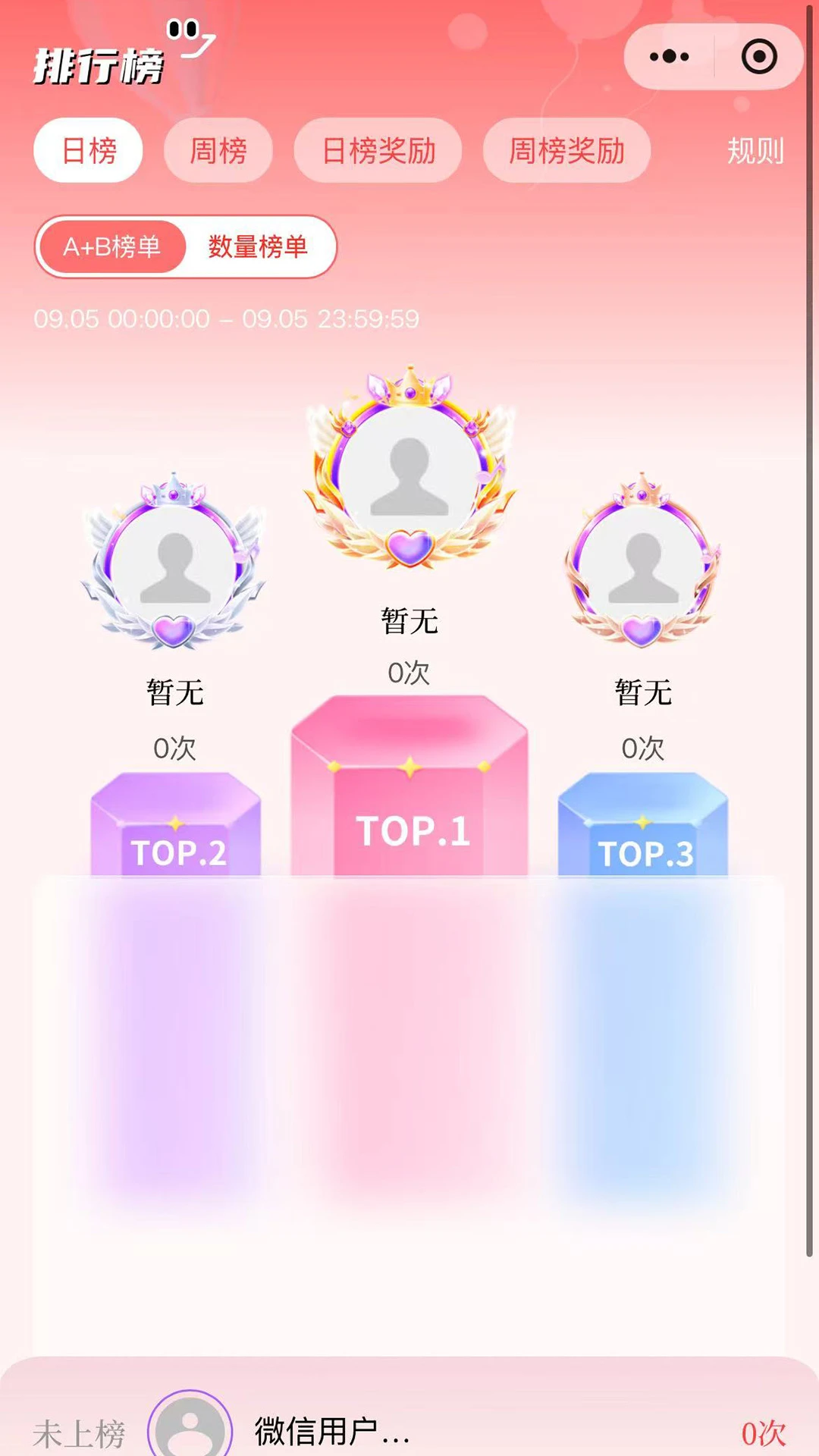This screenshot has width=819, height=1456.
Task: Select the A+B榜单 segment
Action: 111,246
